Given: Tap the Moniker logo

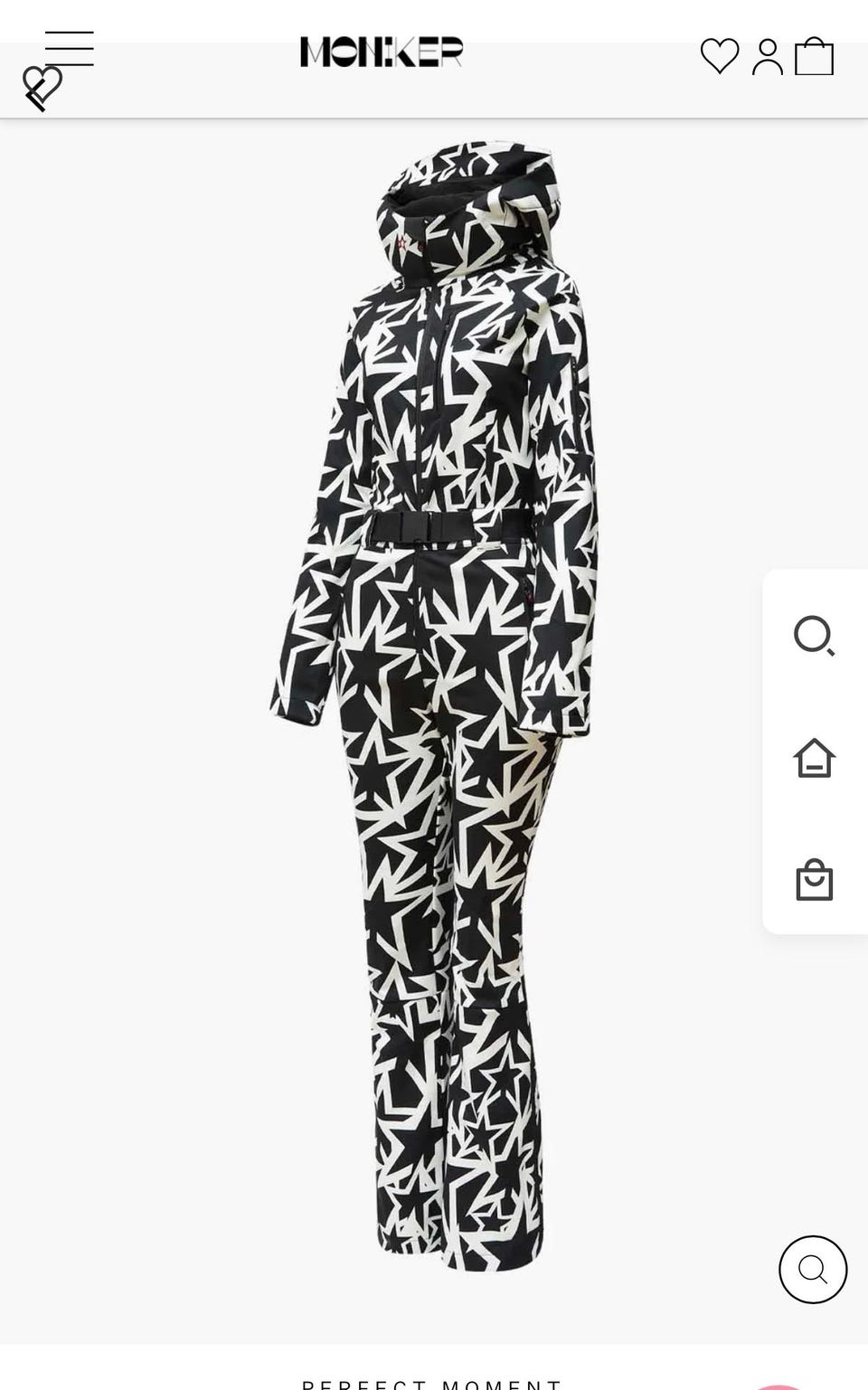Looking at the screenshot, I should point(382,52).
